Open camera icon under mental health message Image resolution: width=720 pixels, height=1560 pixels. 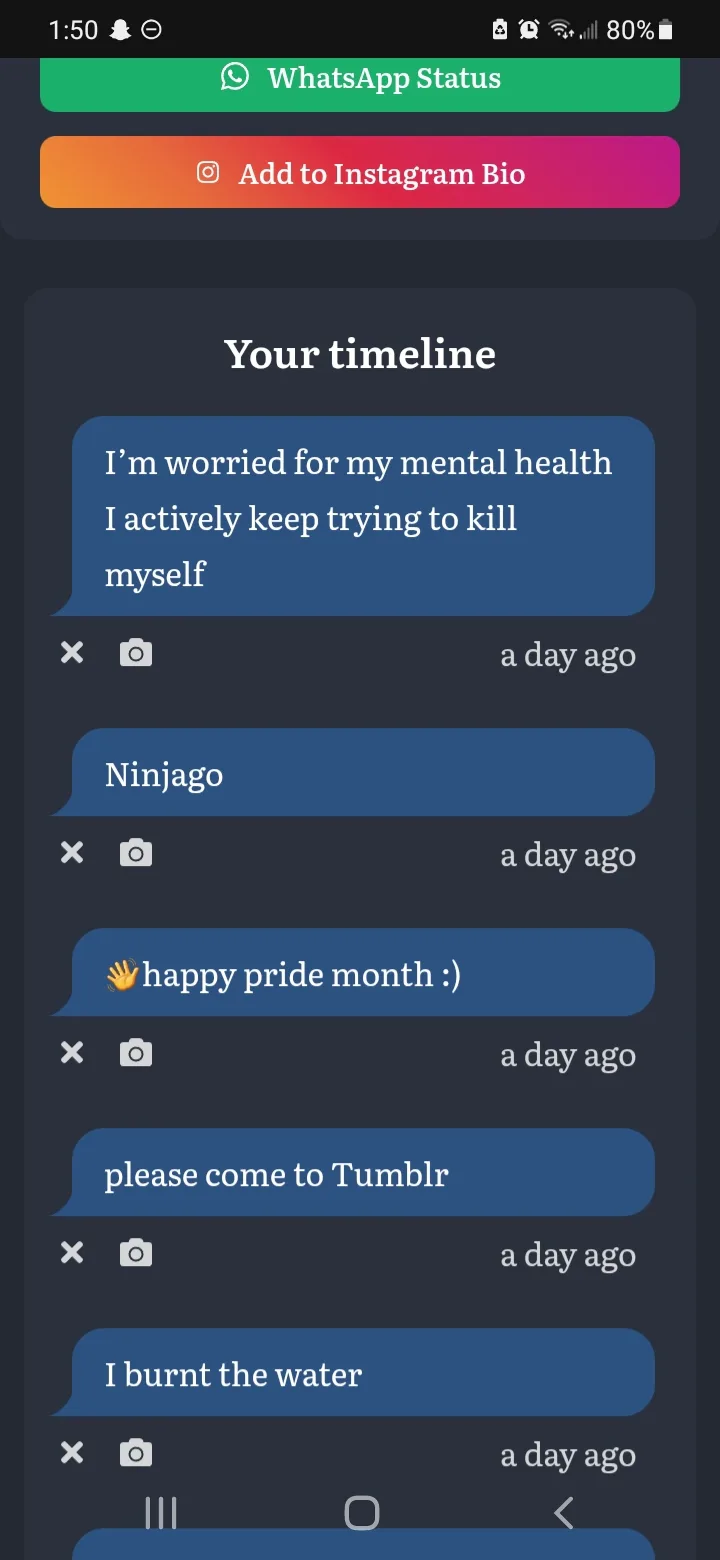[136, 653]
